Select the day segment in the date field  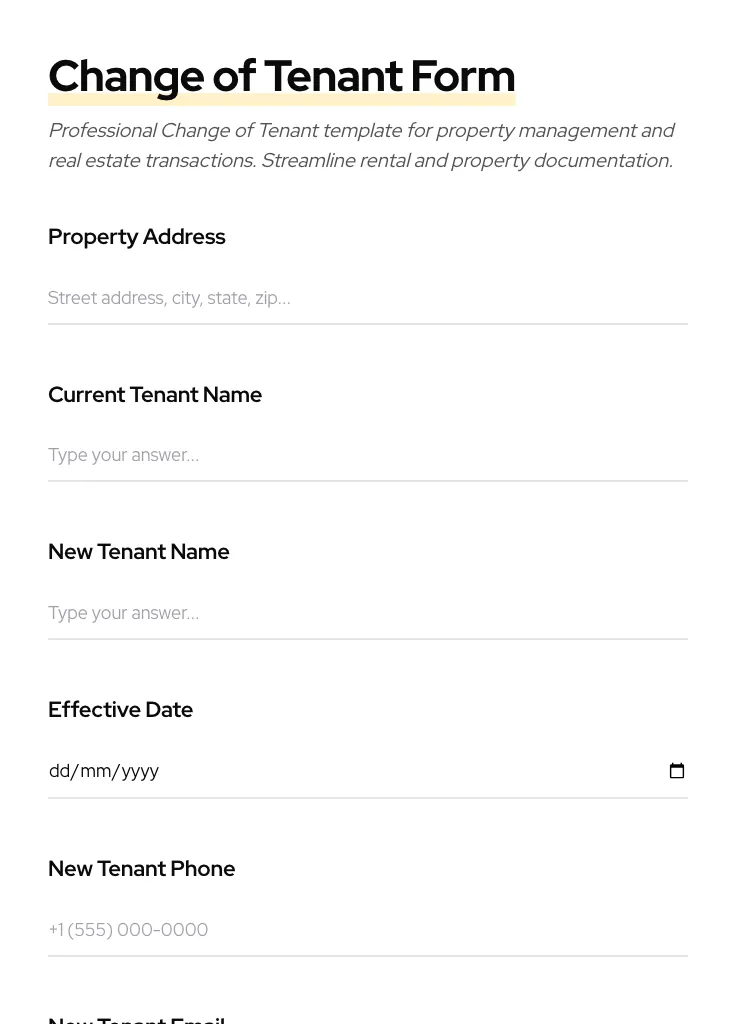(58, 770)
